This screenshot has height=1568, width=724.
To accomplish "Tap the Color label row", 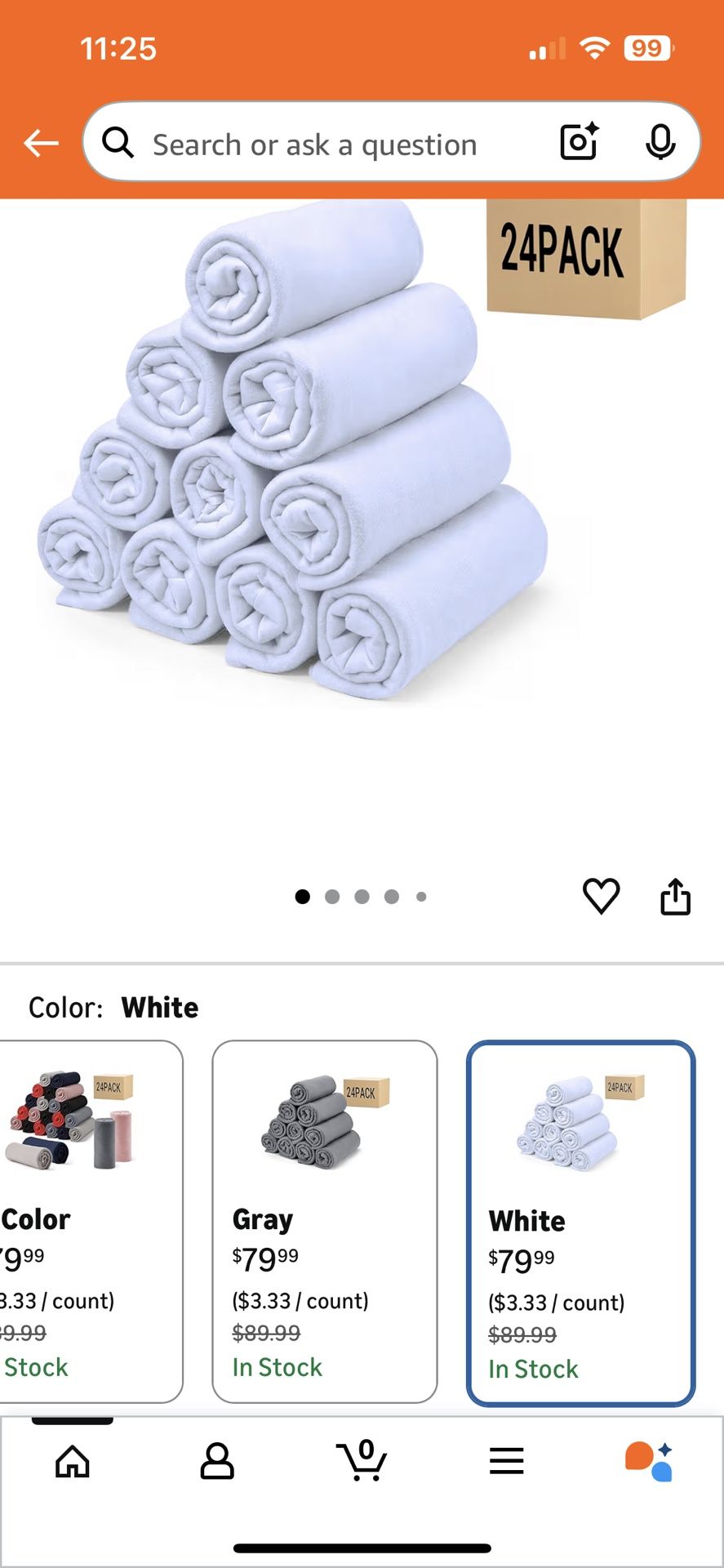I will point(114,1007).
